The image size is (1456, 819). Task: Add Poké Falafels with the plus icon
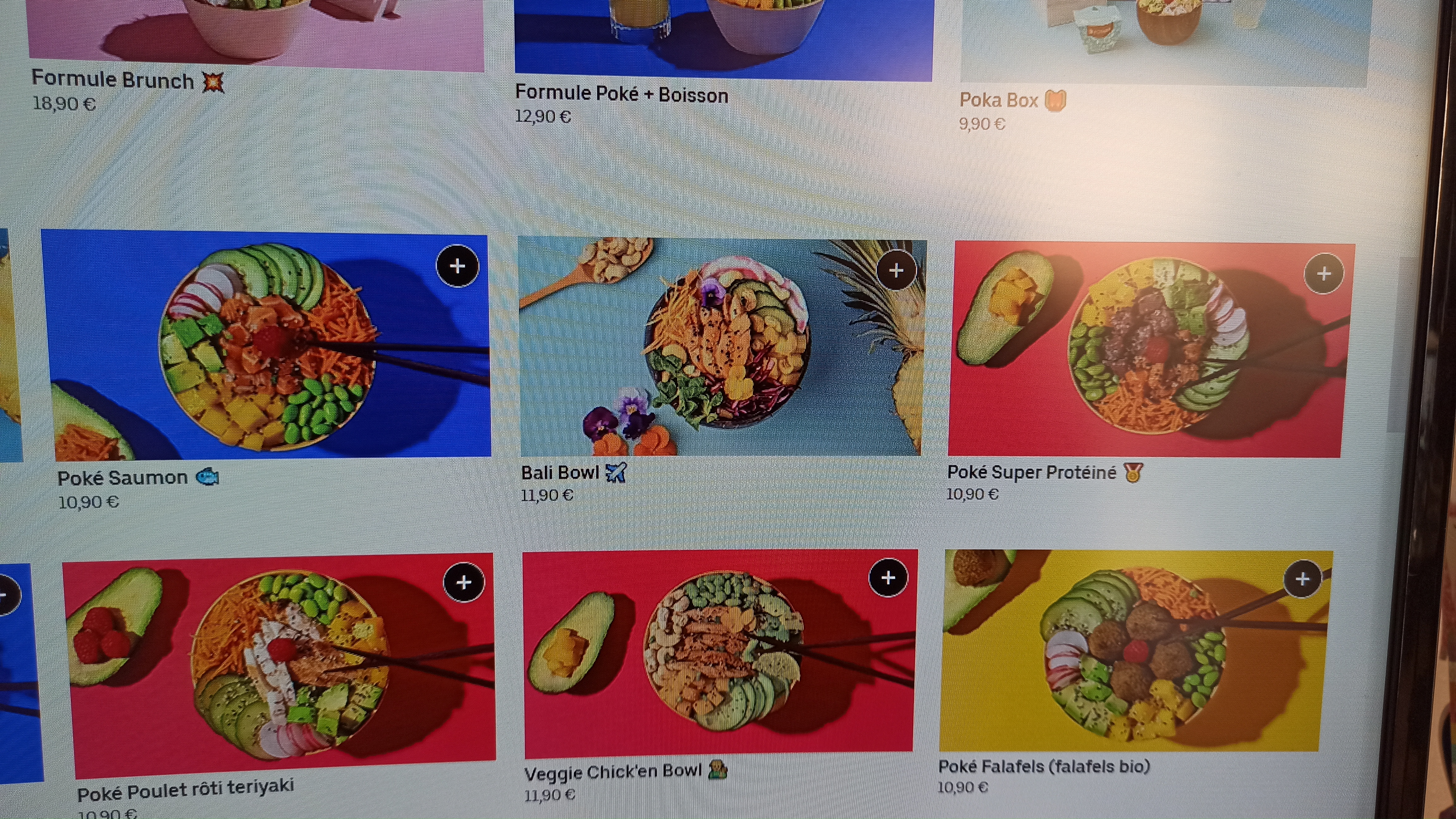[1302, 579]
